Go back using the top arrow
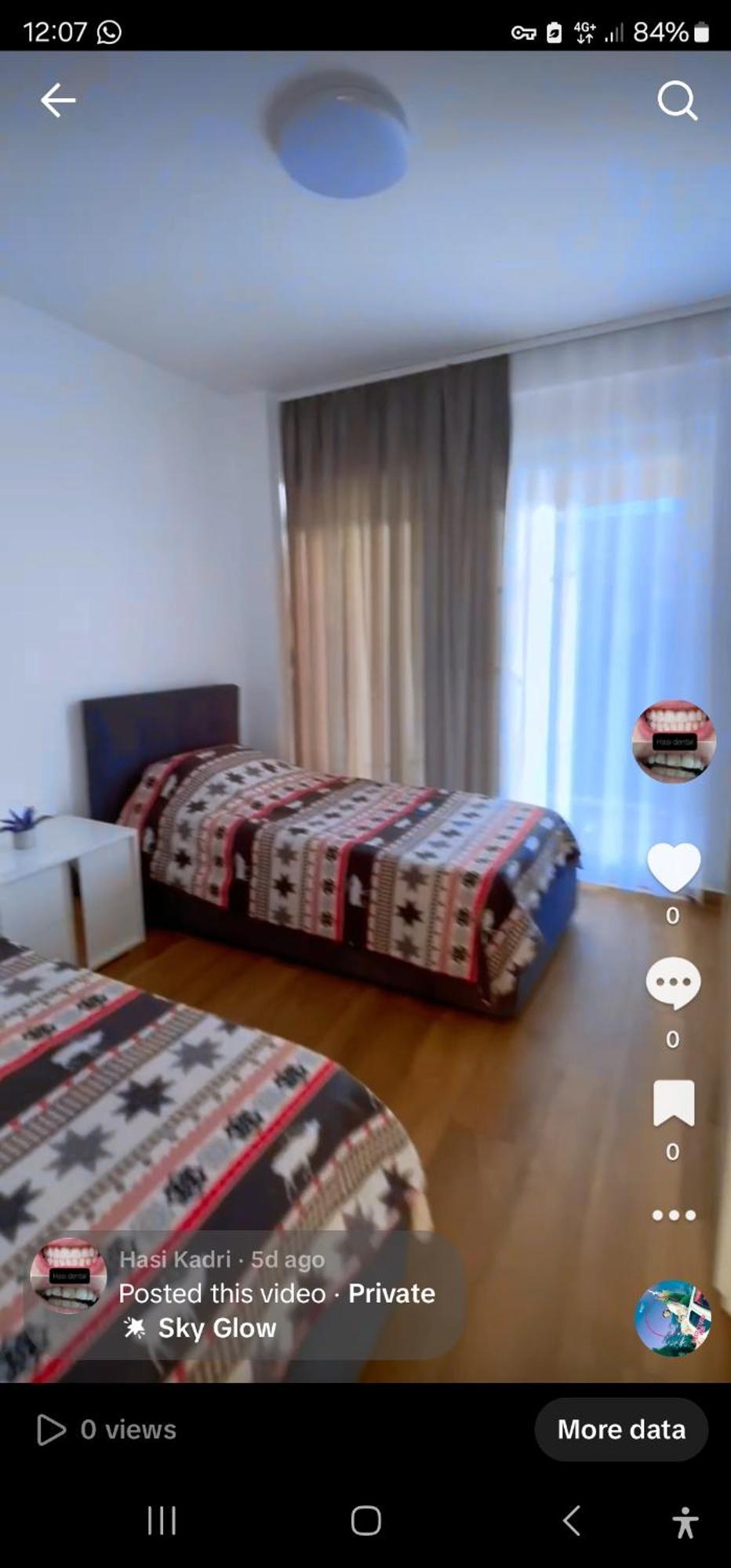The width and height of the screenshot is (731, 1568). [x=58, y=100]
